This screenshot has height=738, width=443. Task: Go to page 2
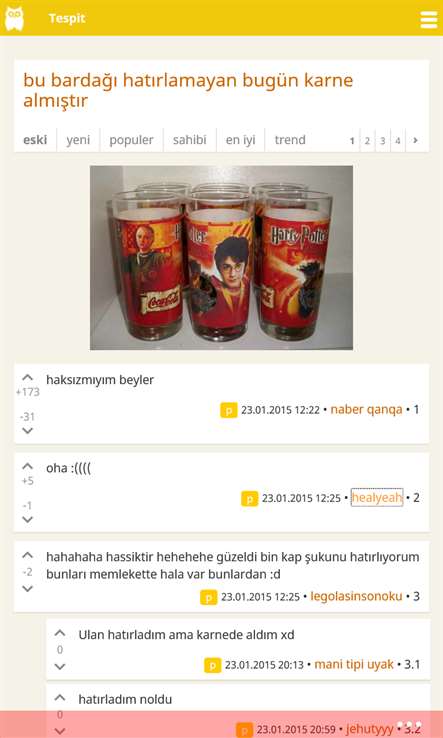(367, 141)
